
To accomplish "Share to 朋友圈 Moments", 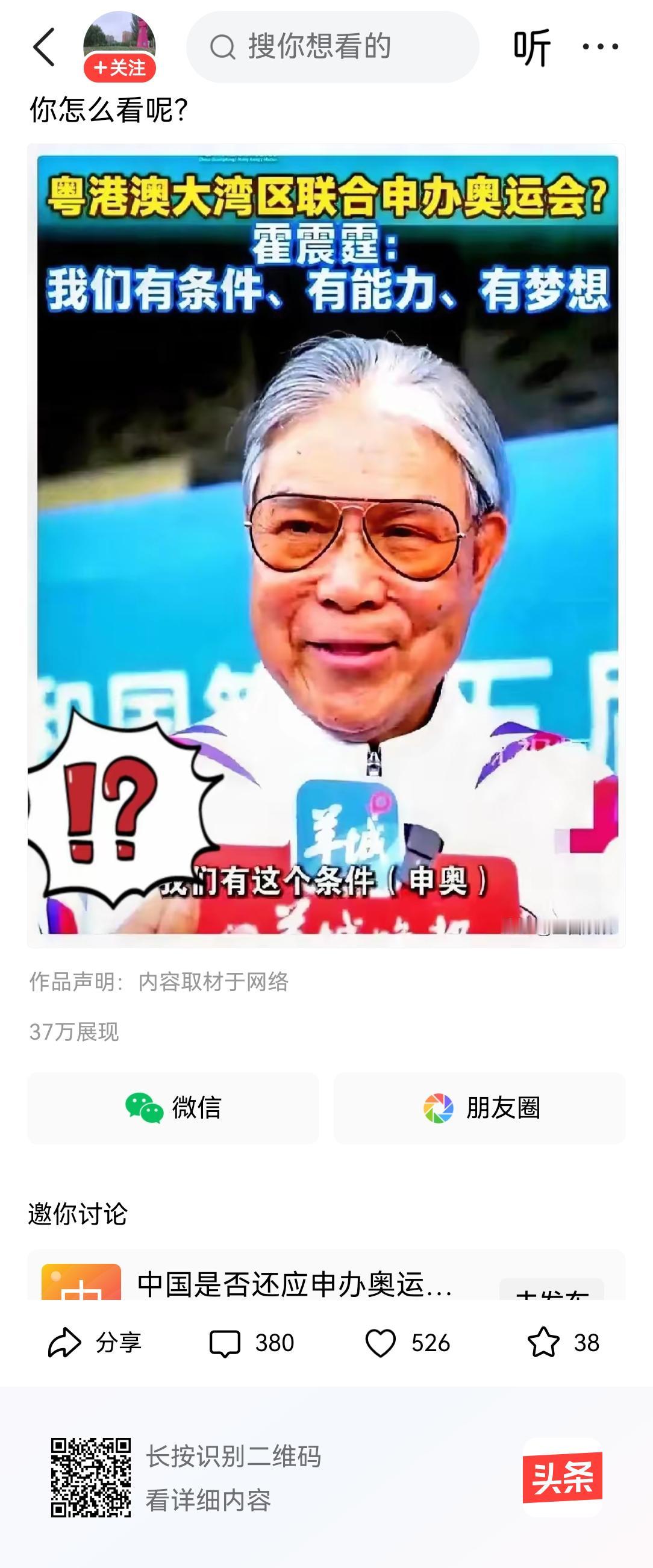I will click(439, 1108).
